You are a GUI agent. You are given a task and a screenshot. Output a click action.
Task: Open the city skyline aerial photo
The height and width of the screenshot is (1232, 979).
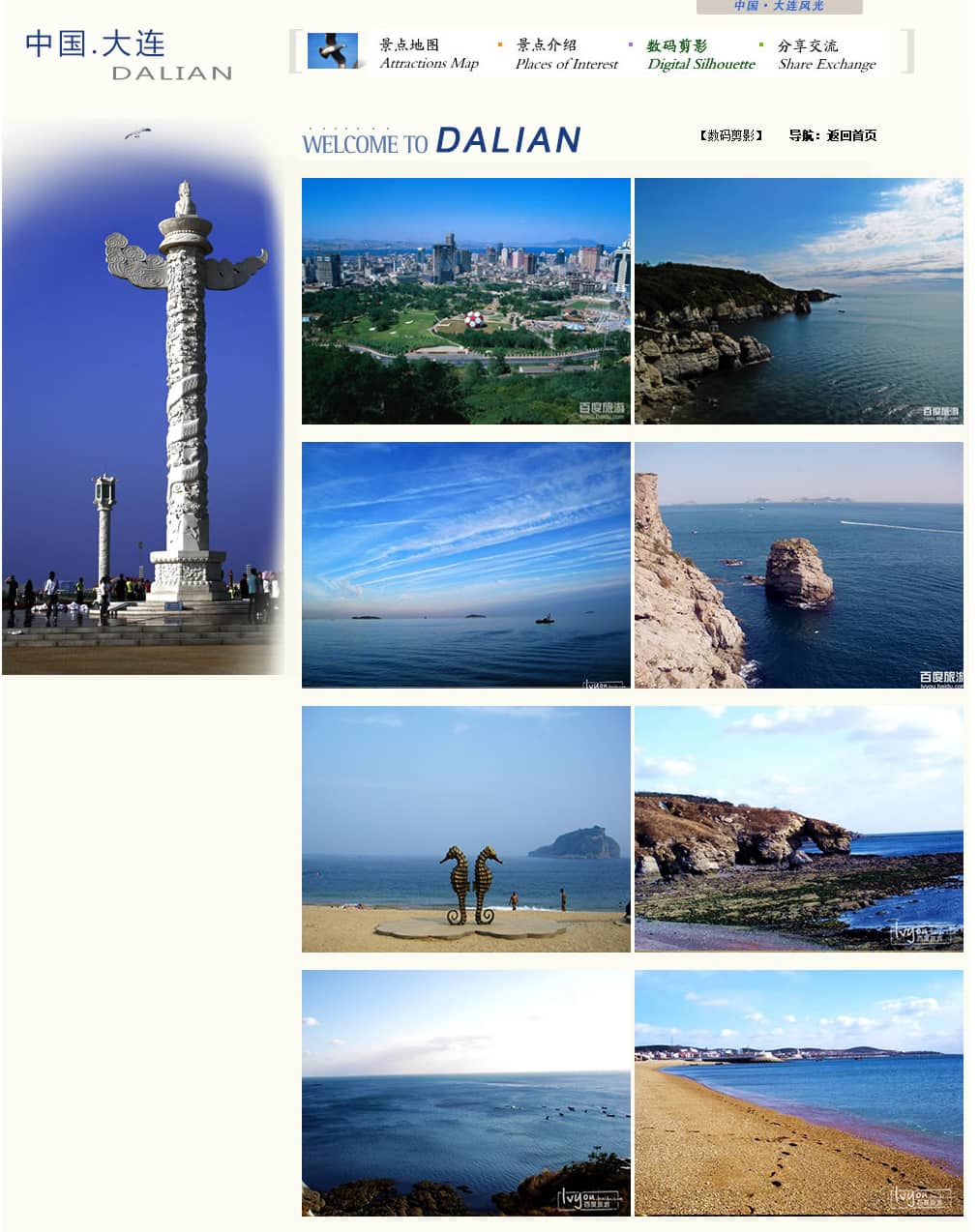tap(465, 301)
